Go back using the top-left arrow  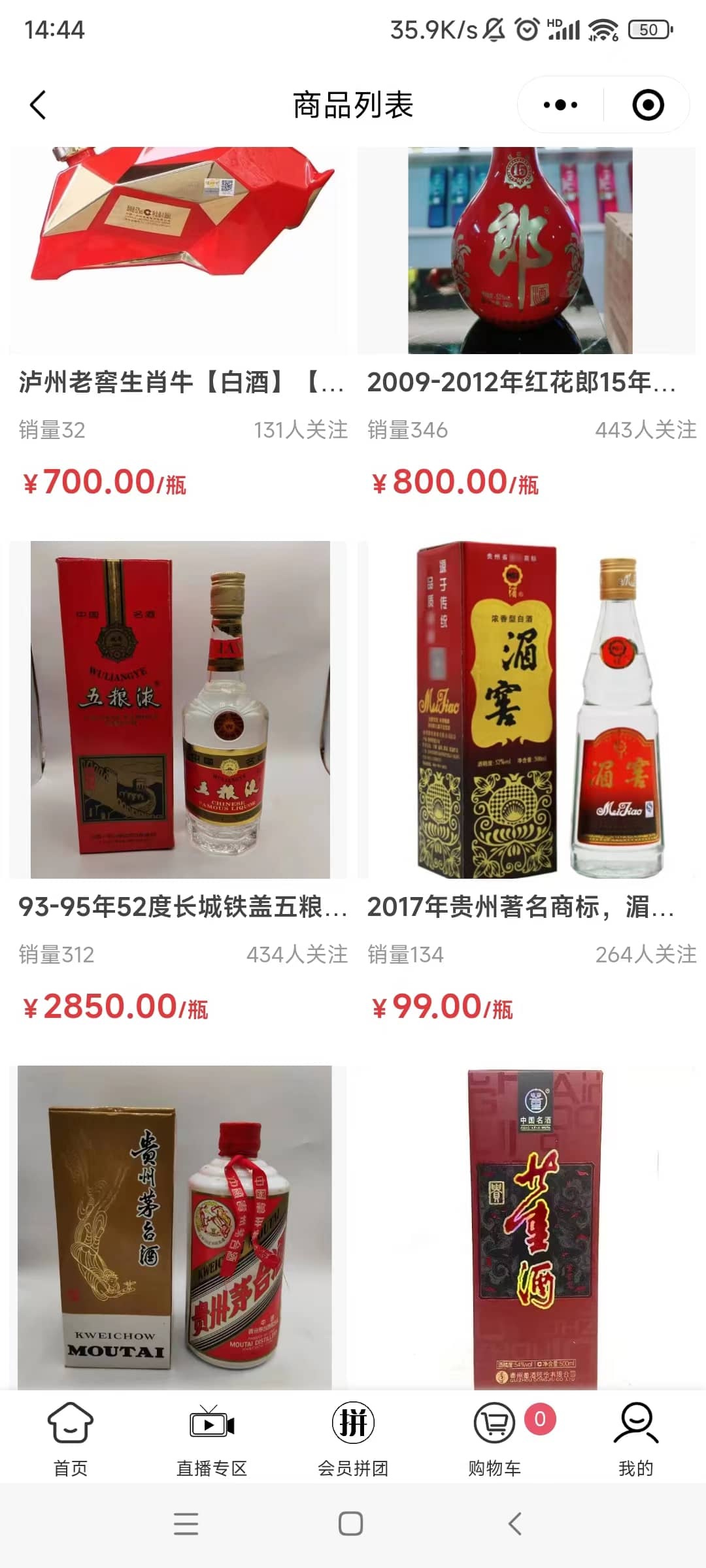pos(38,105)
